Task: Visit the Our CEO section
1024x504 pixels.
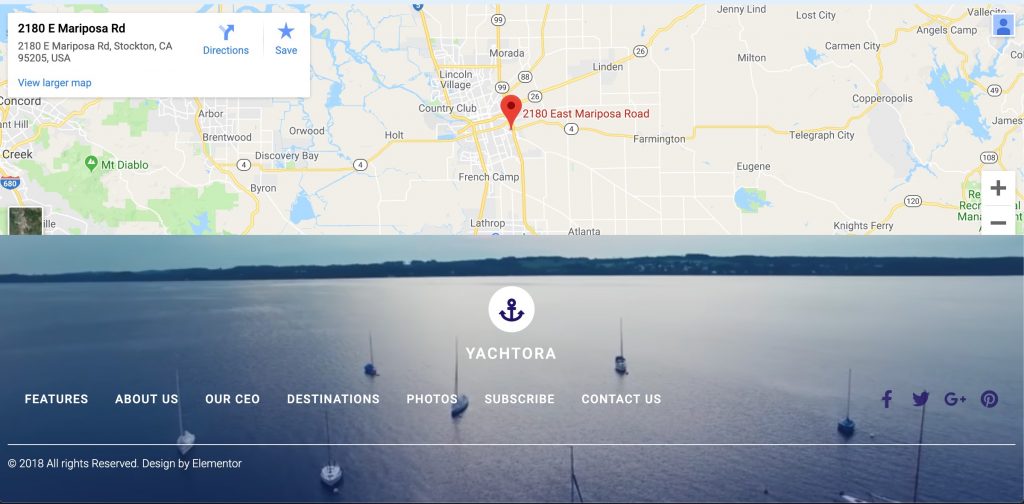Action: point(233,399)
